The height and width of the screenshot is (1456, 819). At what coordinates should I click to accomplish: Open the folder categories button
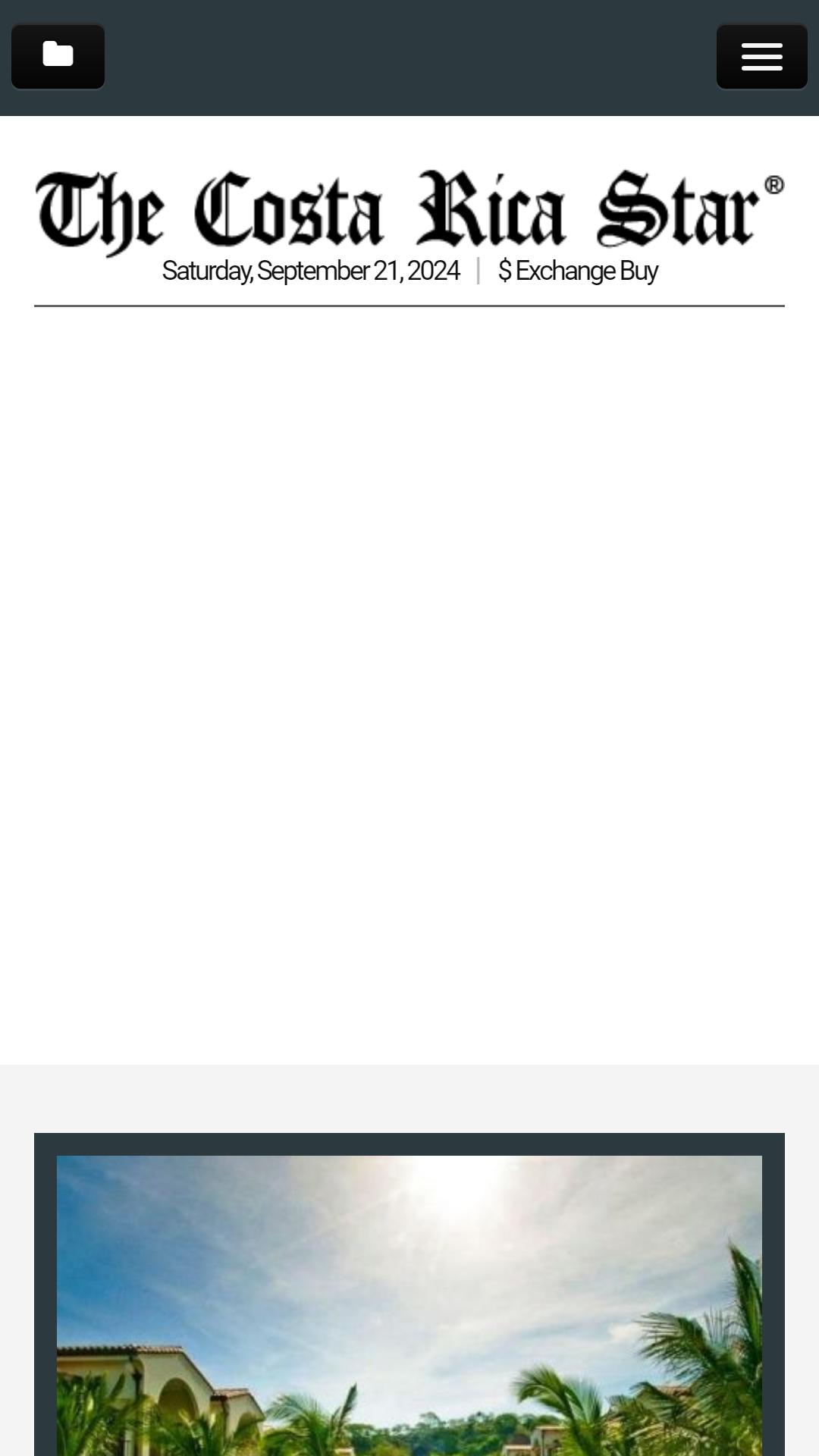(58, 57)
